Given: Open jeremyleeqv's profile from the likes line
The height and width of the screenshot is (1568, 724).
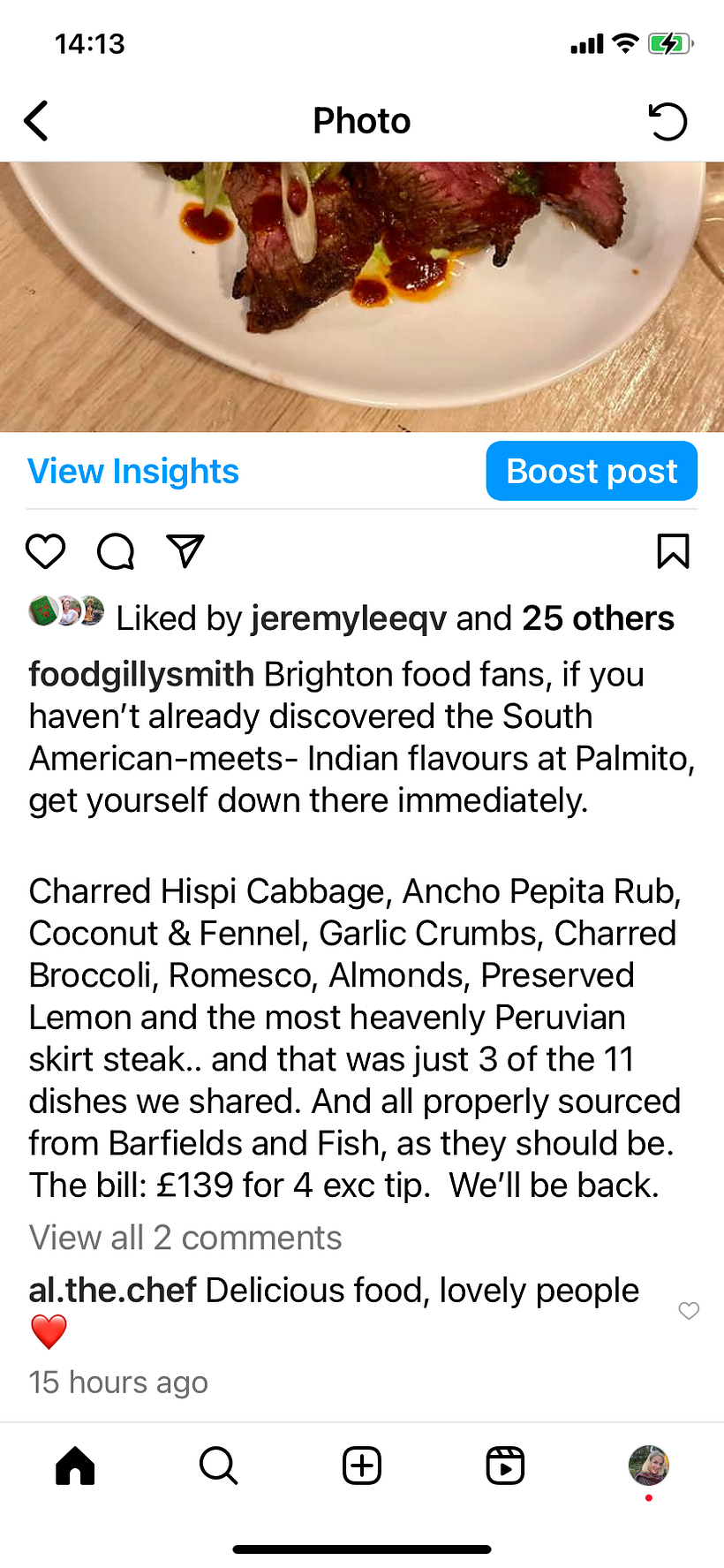Looking at the screenshot, I should pos(349,618).
